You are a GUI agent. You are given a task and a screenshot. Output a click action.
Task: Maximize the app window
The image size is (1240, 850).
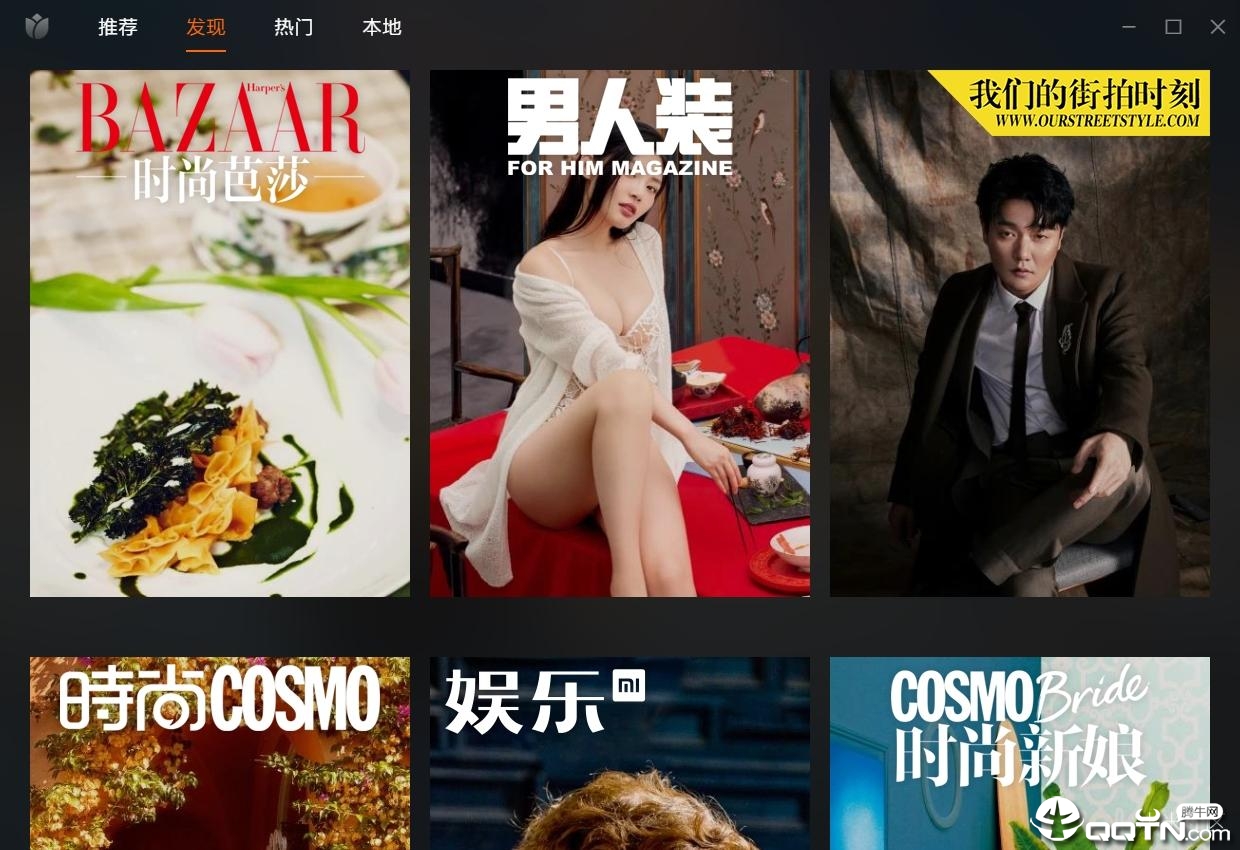(x=1173, y=27)
